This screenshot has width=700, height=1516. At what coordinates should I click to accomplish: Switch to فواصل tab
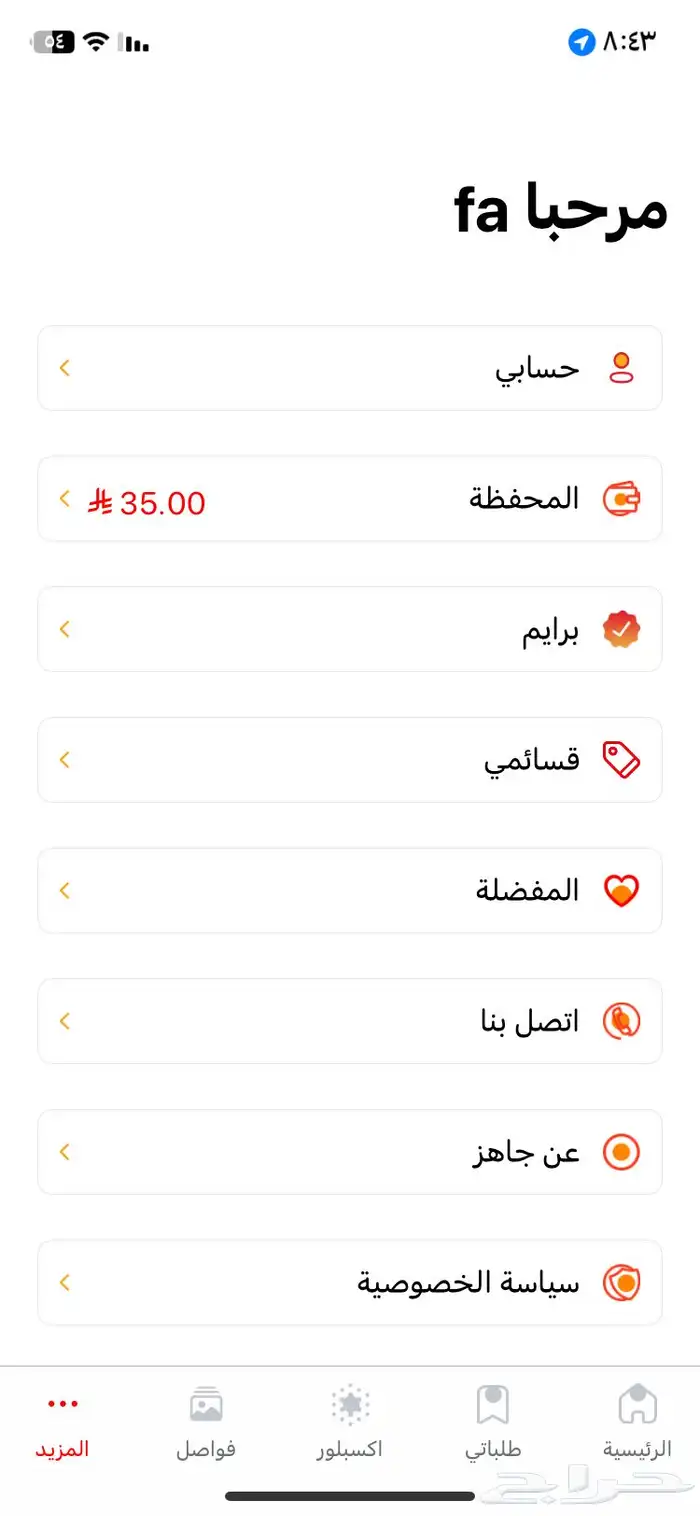tap(206, 1420)
